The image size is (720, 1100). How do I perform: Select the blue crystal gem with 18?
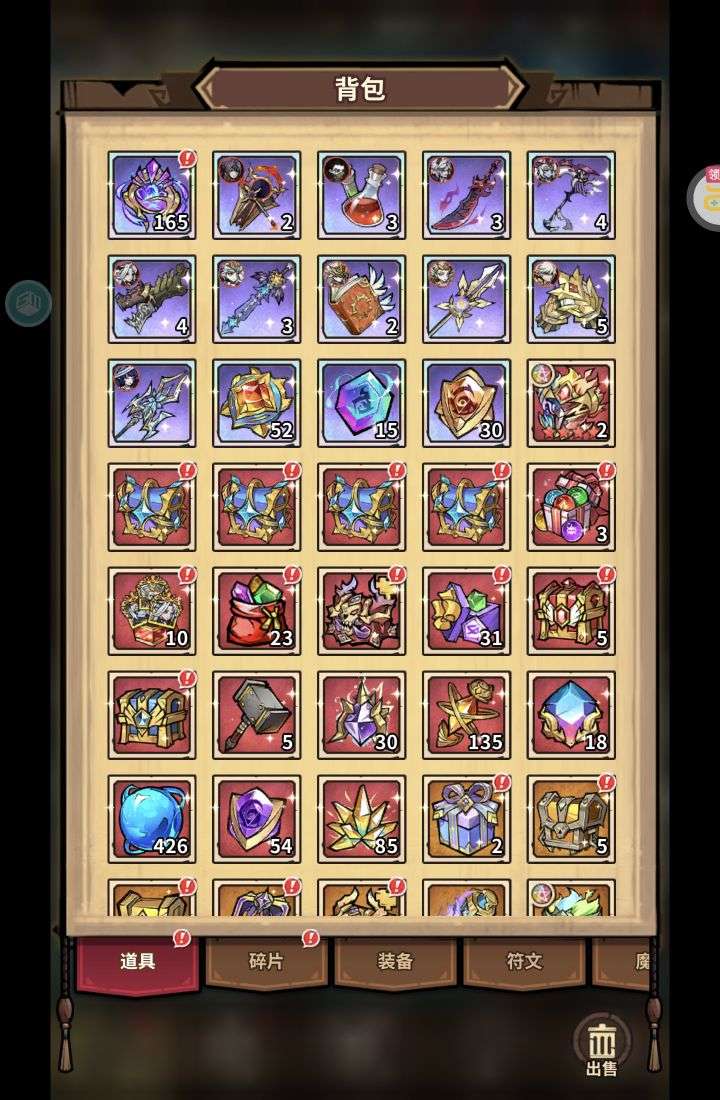coord(571,715)
